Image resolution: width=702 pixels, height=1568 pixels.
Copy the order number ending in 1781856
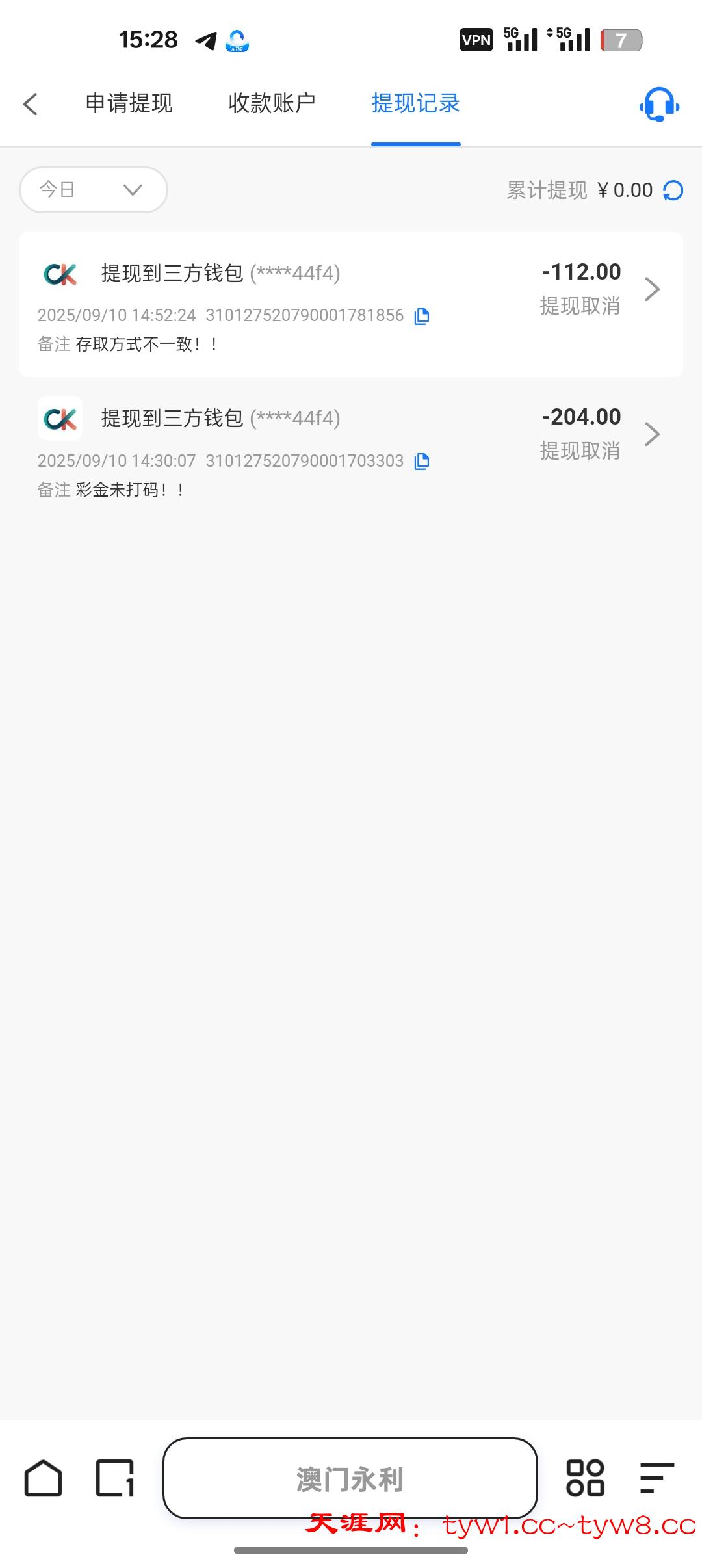(422, 317)
